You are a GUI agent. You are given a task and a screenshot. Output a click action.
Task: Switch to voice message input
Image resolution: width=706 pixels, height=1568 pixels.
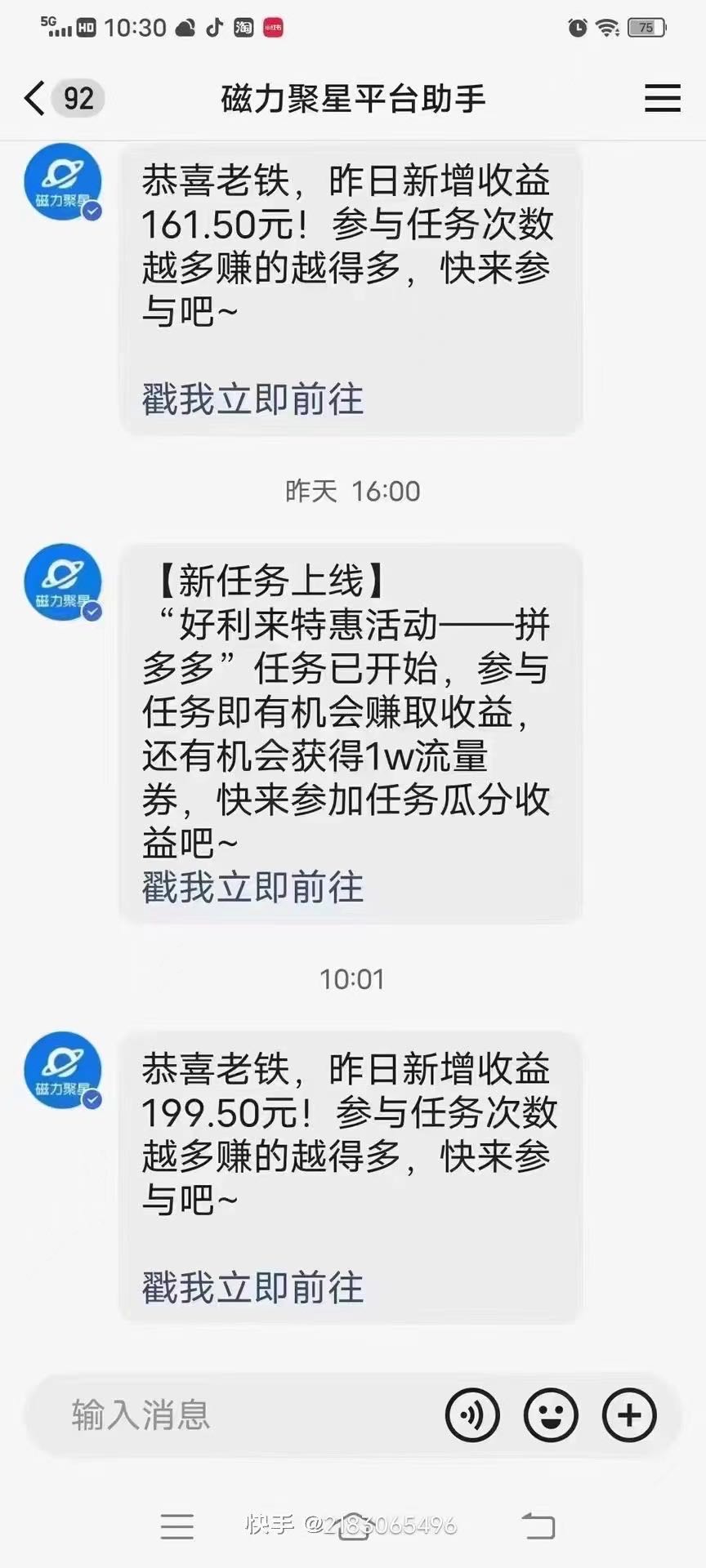tap(472, 1415)
